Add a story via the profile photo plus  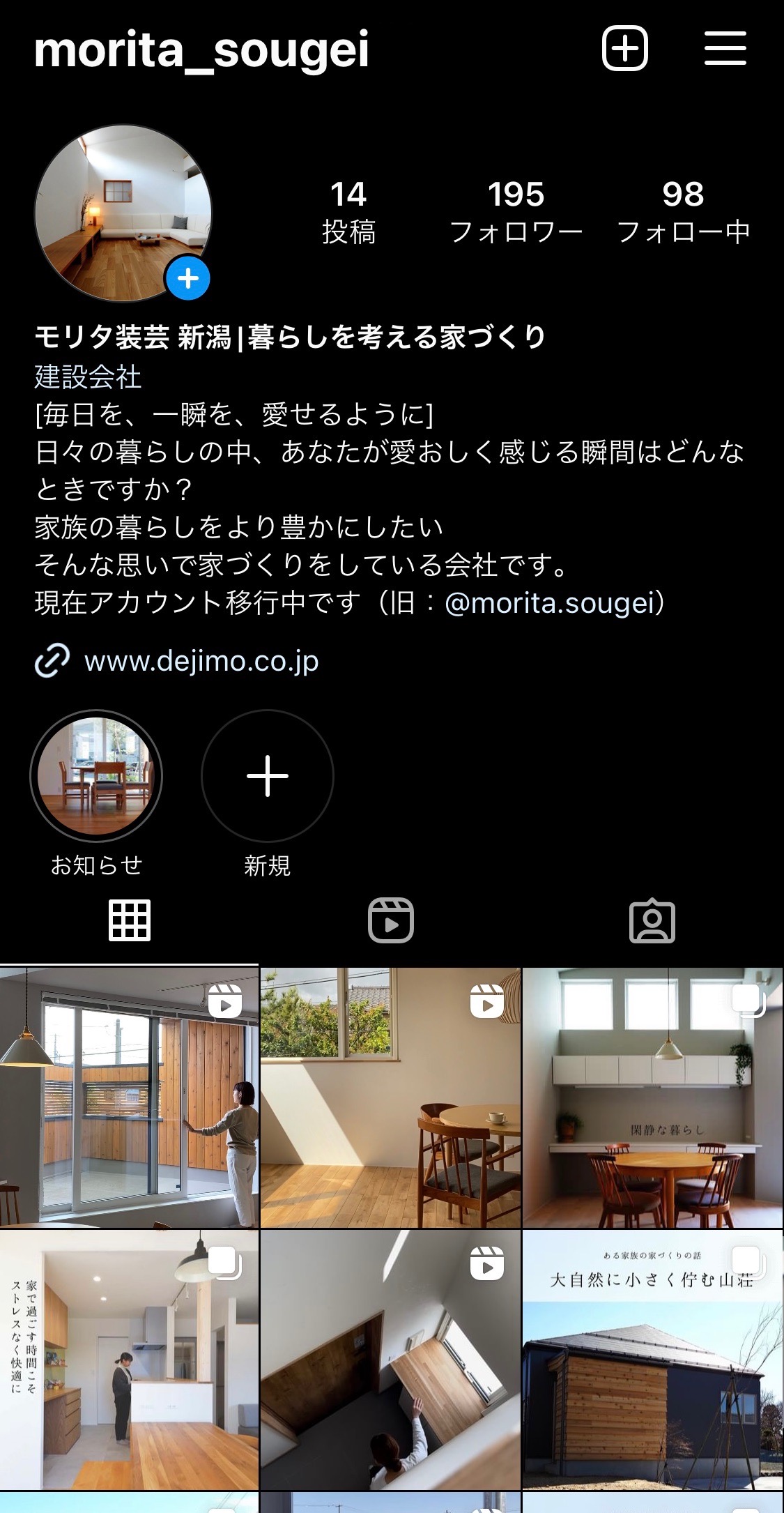coord(187,279)
